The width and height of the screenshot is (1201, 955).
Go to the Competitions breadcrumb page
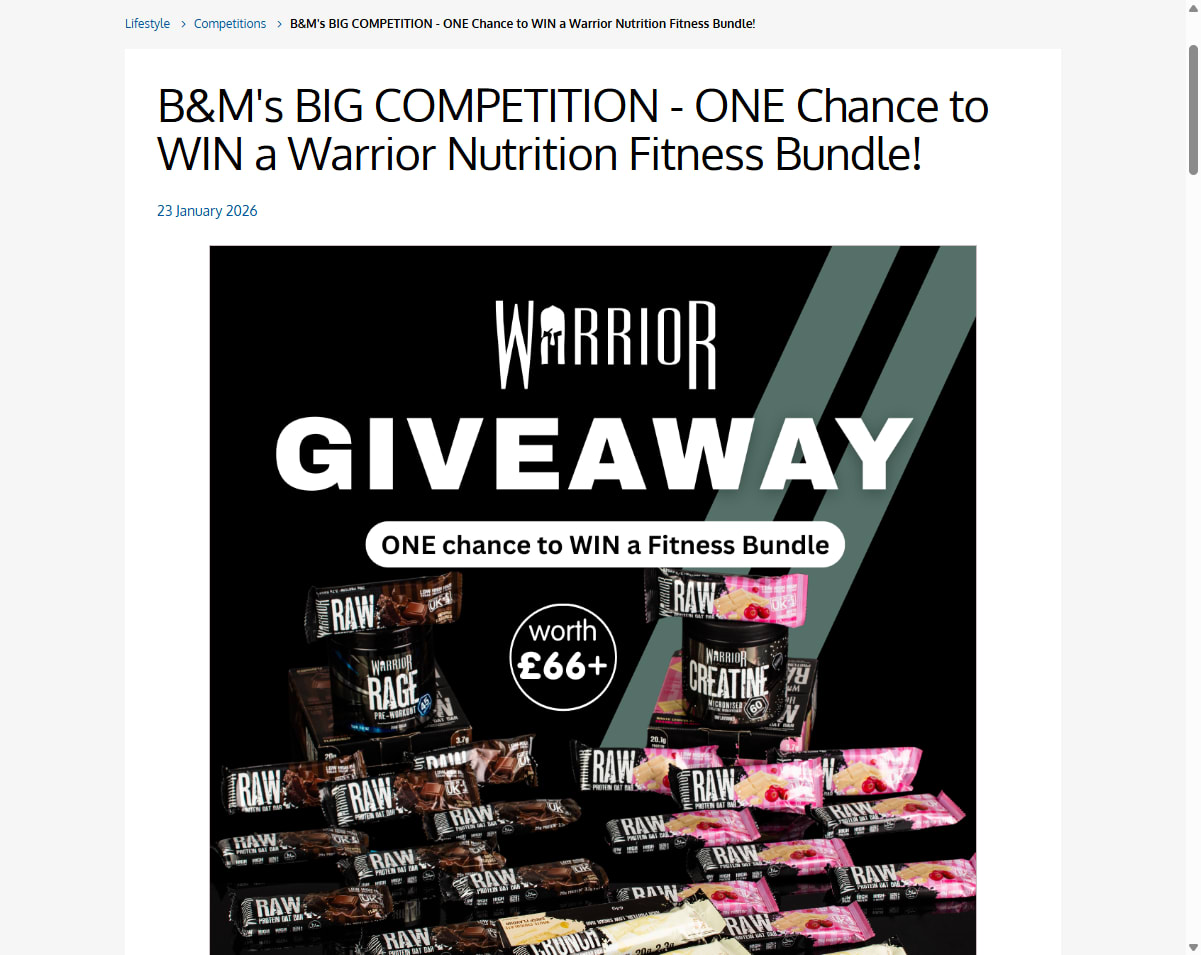(230, 23)
